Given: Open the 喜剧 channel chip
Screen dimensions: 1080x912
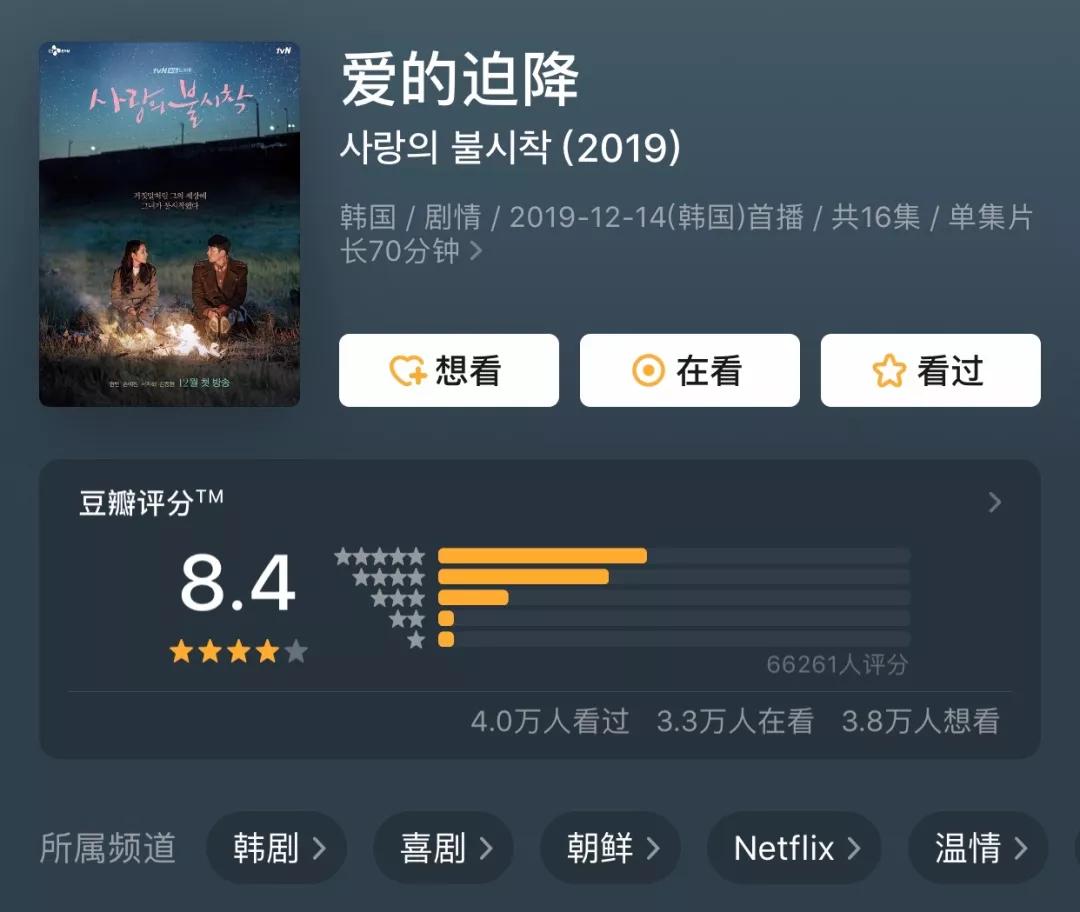Looking at the screenshot, I should (443, 849).
